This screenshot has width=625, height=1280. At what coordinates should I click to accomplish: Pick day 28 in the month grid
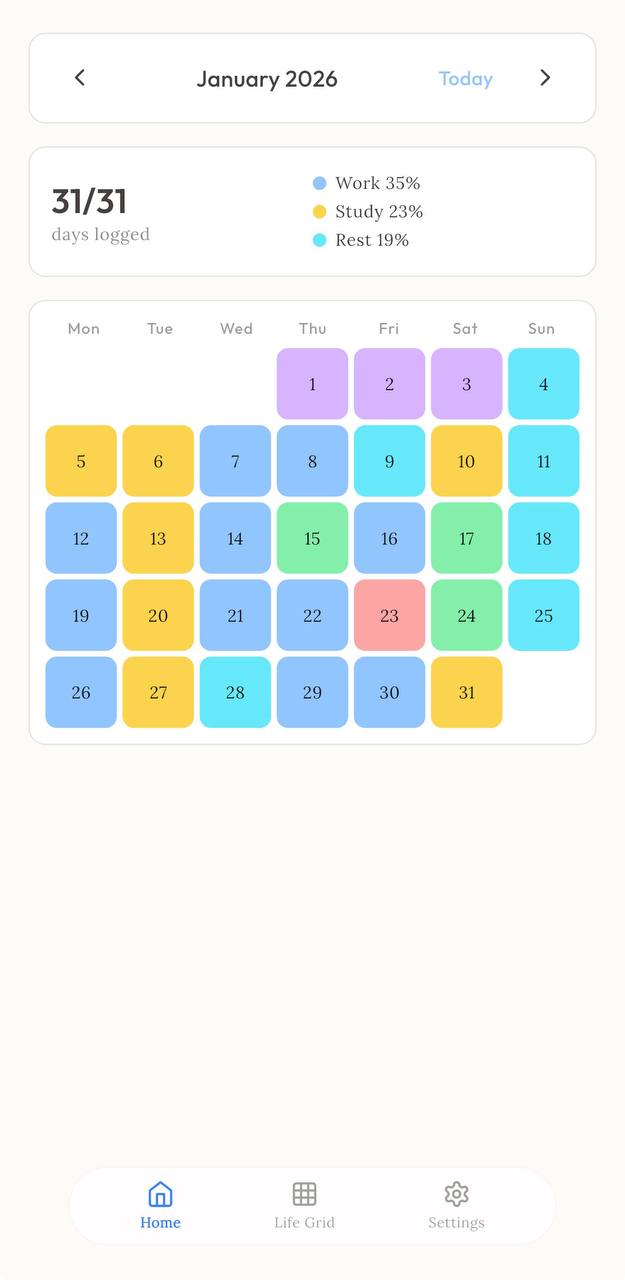pyautogui.click(x=235, y=692)
